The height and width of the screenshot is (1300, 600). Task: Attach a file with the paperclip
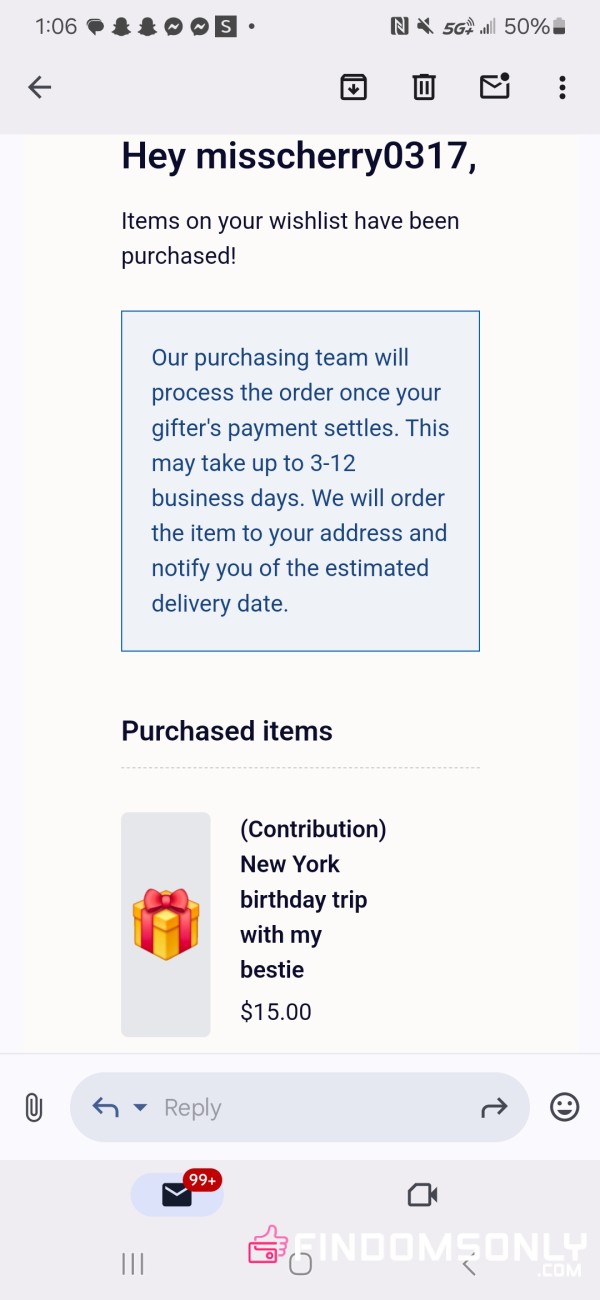click(34, 1107)
